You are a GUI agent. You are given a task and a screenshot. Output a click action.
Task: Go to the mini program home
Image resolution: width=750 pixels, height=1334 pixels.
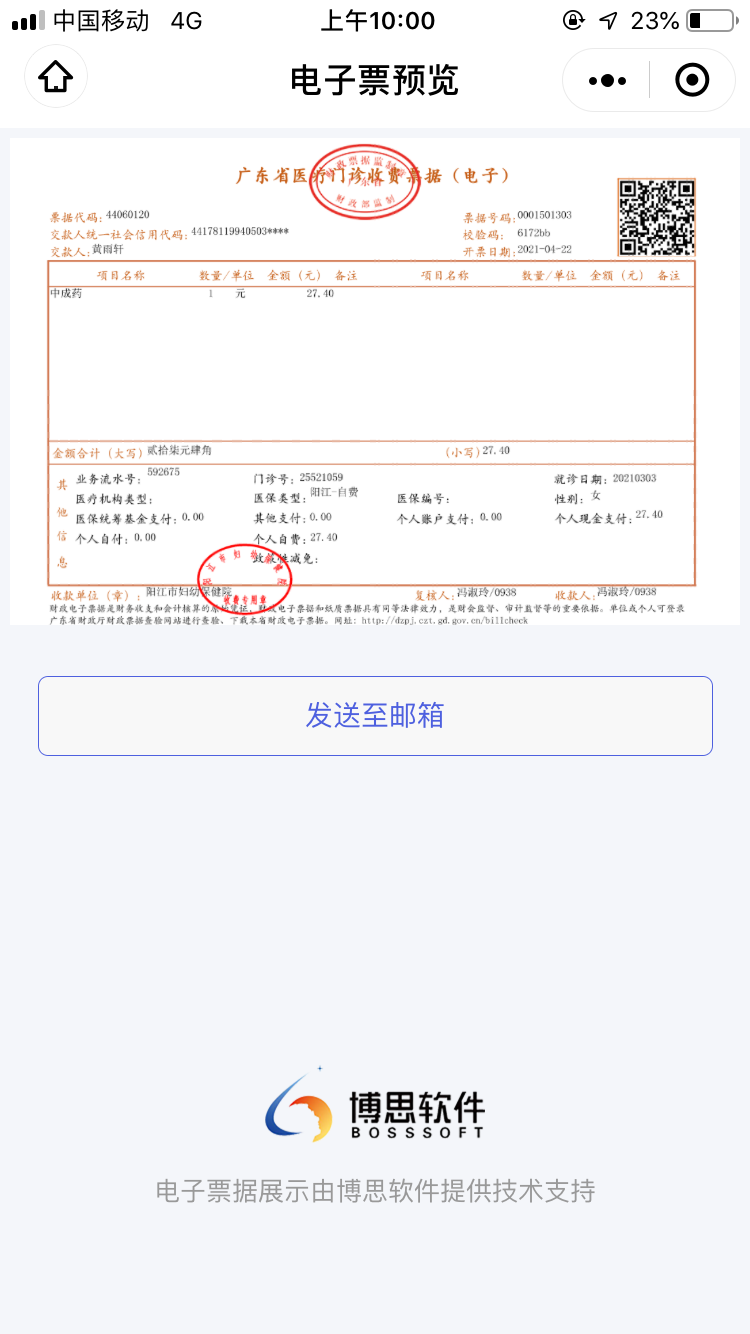tap(56, 77)
